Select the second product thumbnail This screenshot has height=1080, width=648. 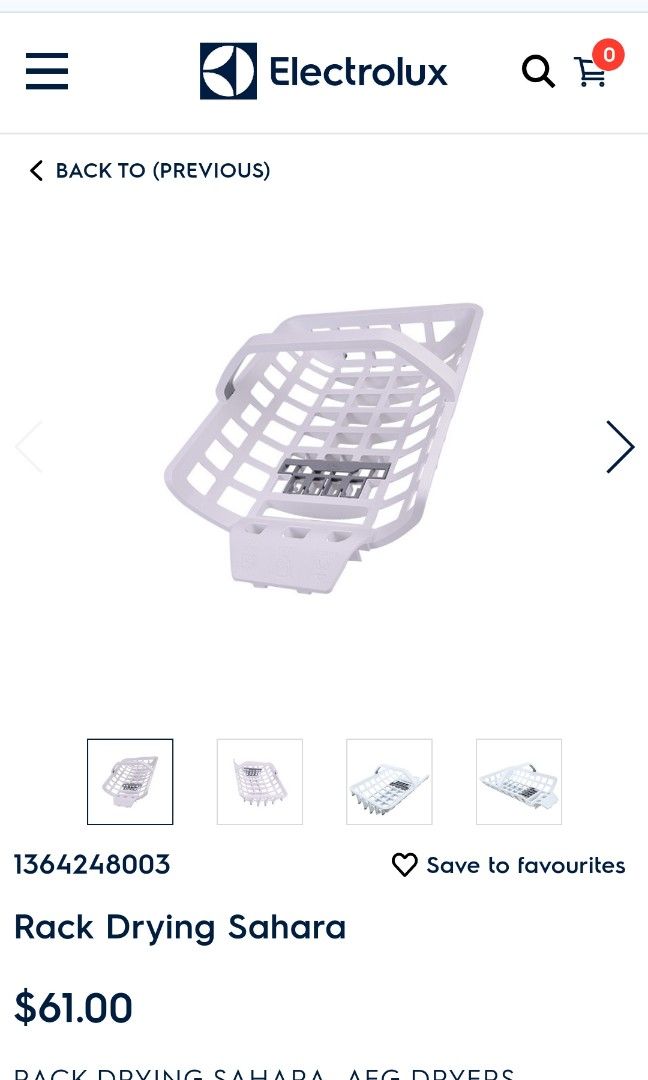pos(260,782)
